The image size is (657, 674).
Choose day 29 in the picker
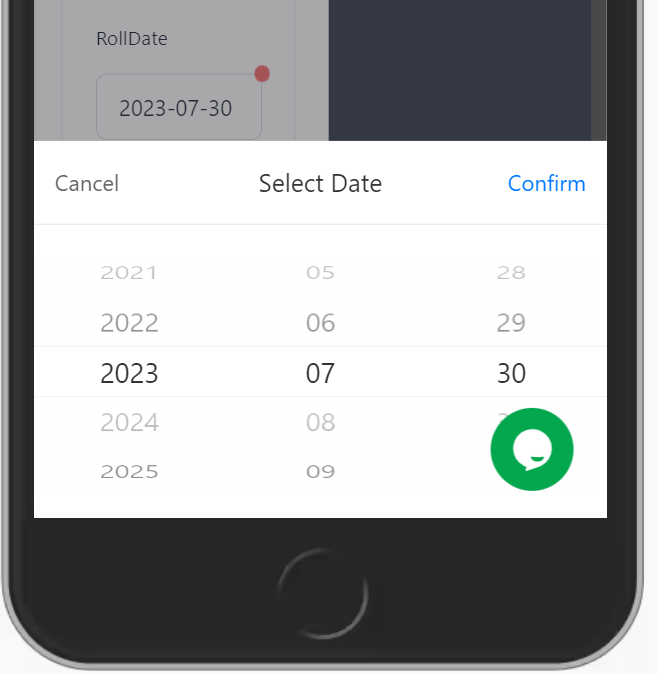[511, 323]
